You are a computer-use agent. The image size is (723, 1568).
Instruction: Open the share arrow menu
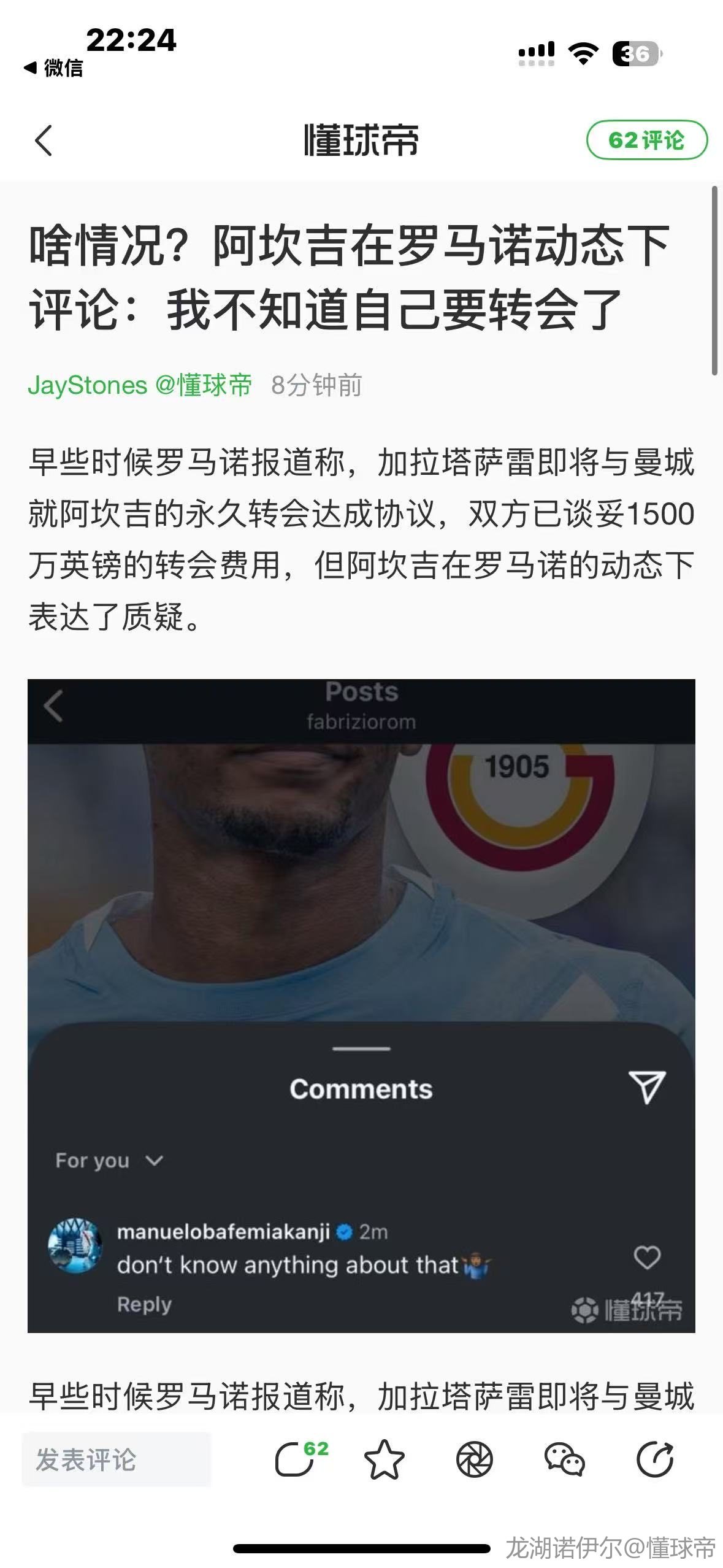coord(654,1460)
